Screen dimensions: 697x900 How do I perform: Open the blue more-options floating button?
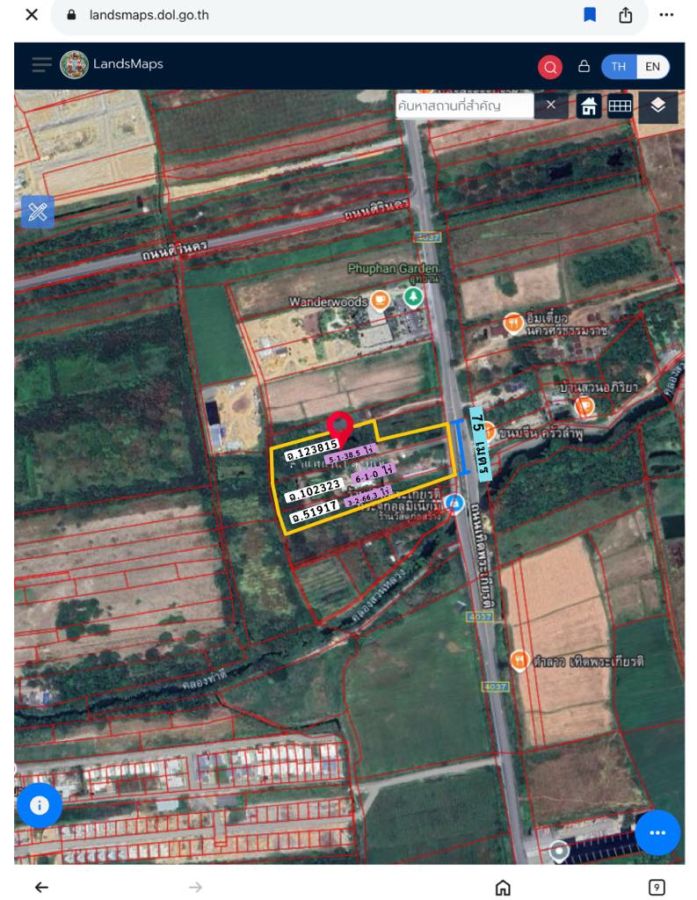[x=657, y=832]
